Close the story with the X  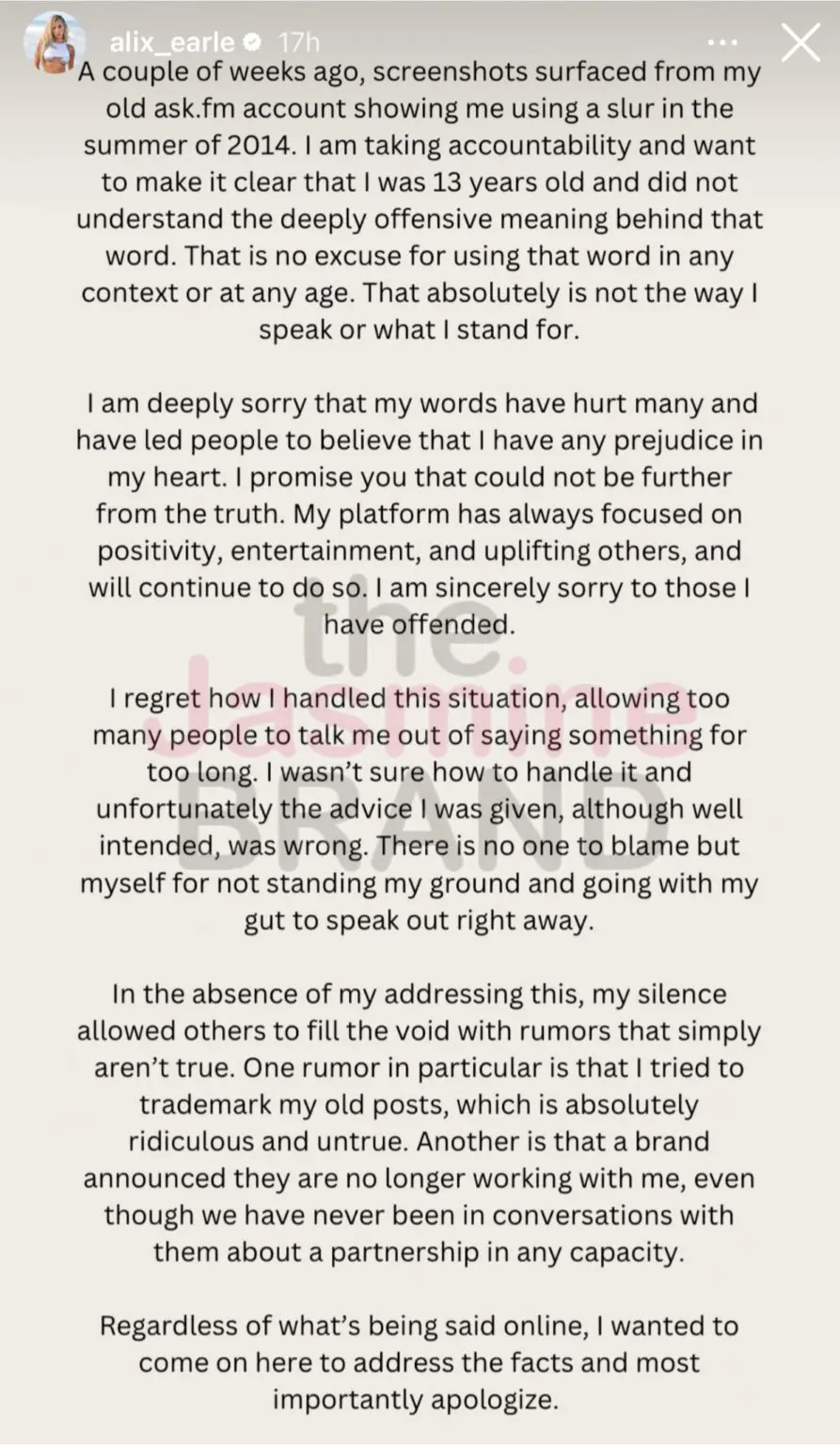coord(800,42)
